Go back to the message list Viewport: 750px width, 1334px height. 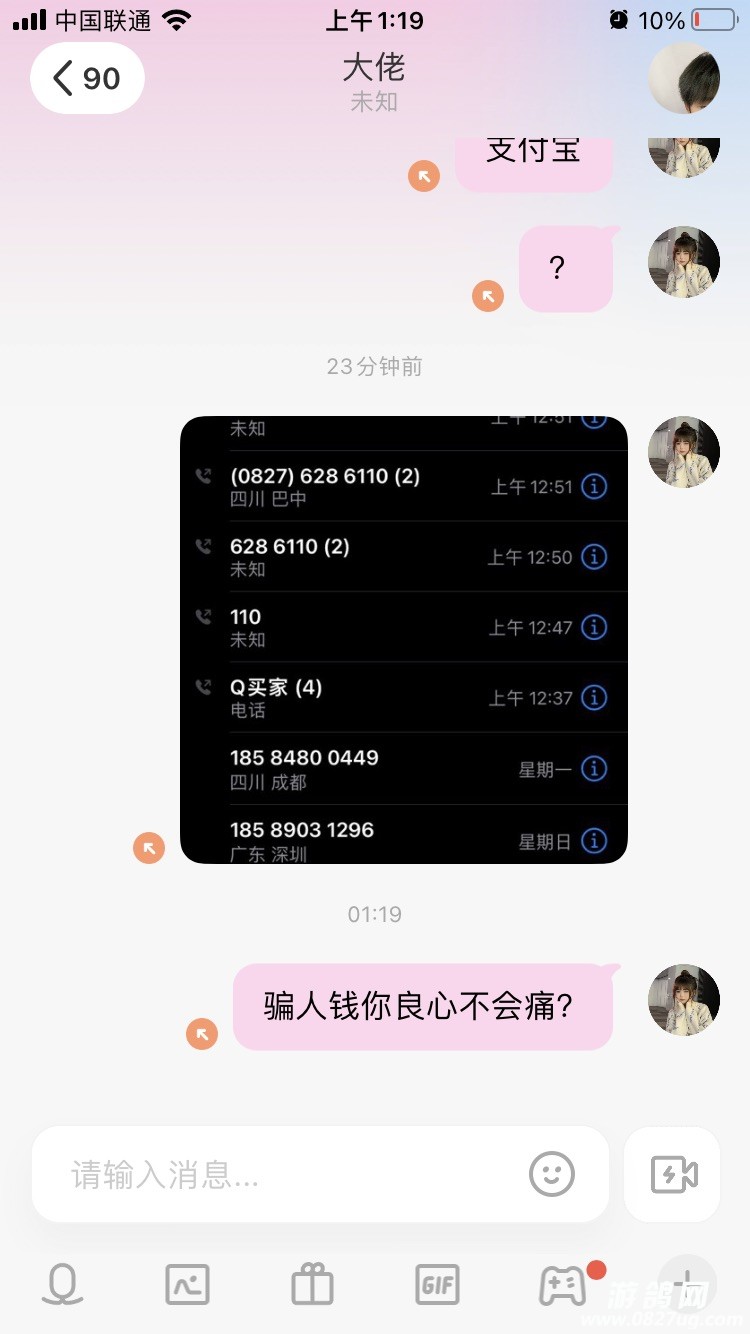(x=87, y=78)
